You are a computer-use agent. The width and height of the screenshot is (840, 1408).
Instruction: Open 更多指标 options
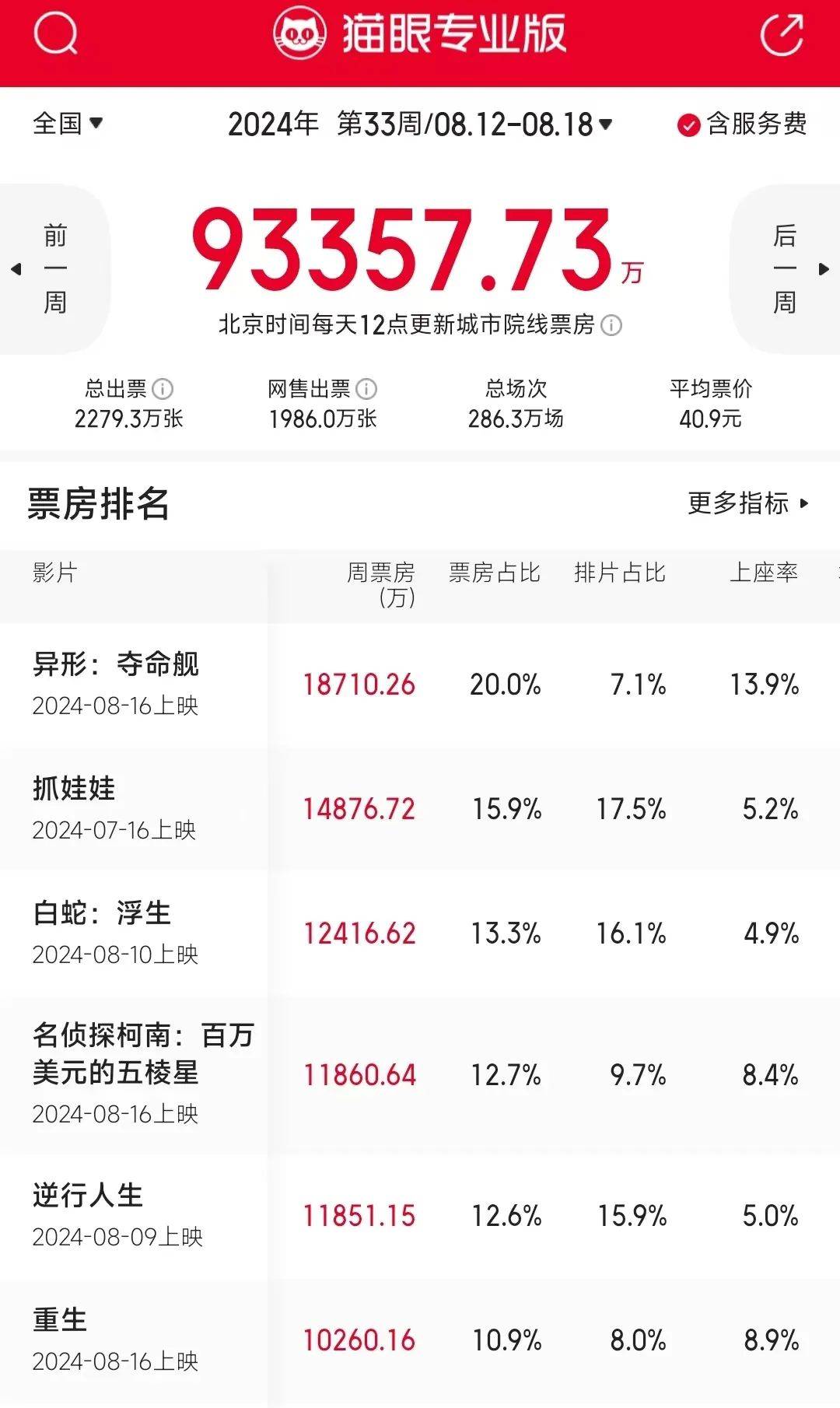(748, 503)
